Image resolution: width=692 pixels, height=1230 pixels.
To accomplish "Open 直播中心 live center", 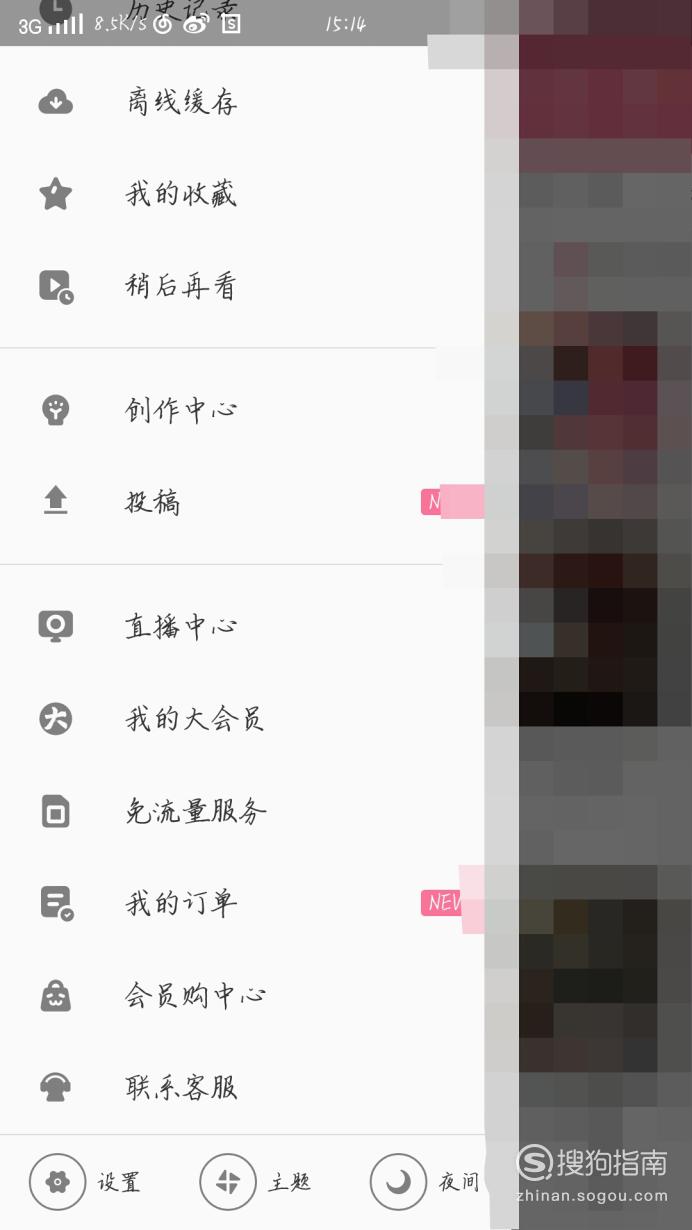I will click(x=242, y=626).
